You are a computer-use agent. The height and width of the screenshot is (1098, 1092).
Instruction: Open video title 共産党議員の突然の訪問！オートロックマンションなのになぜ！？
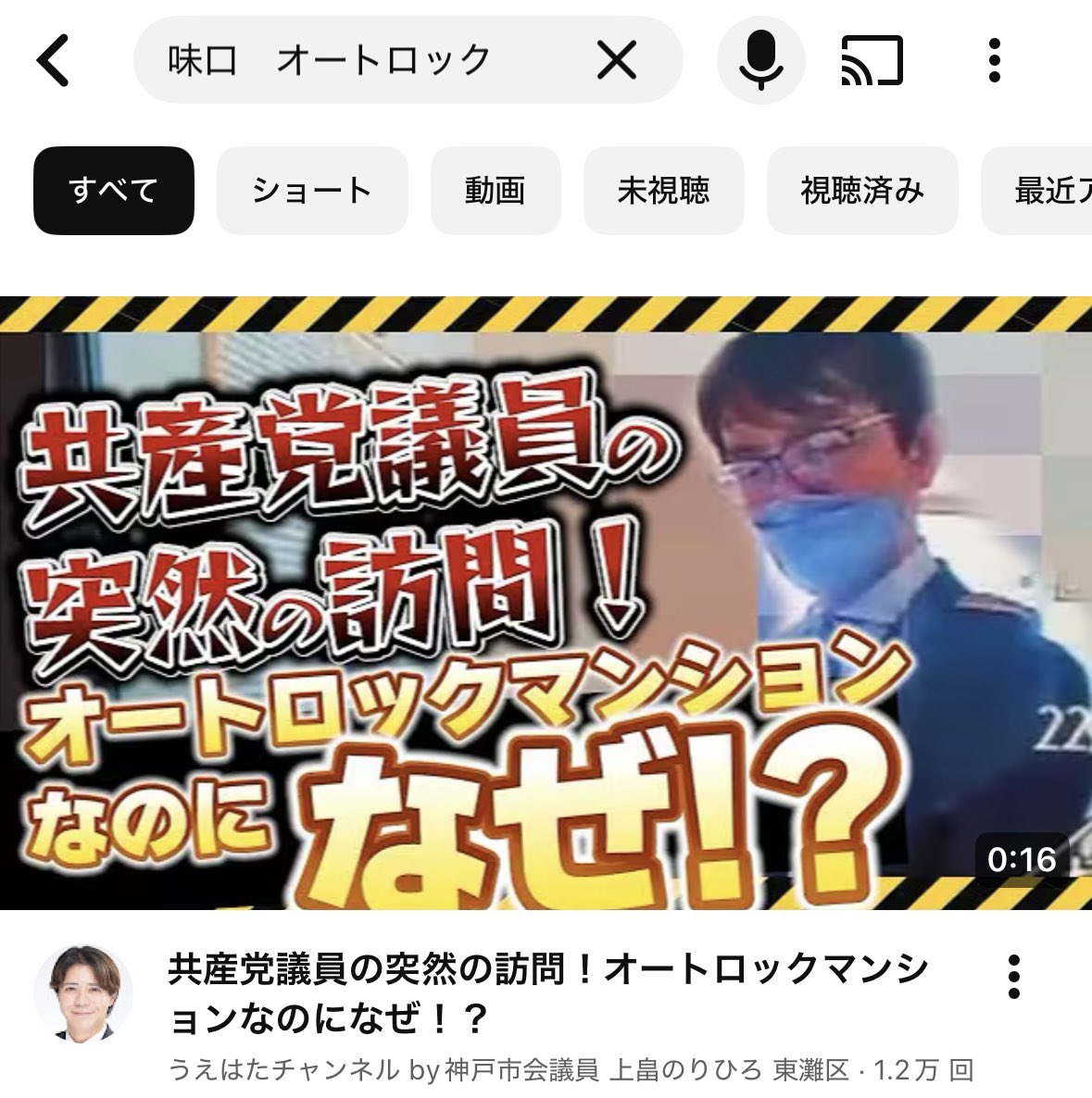click(546, 994)
